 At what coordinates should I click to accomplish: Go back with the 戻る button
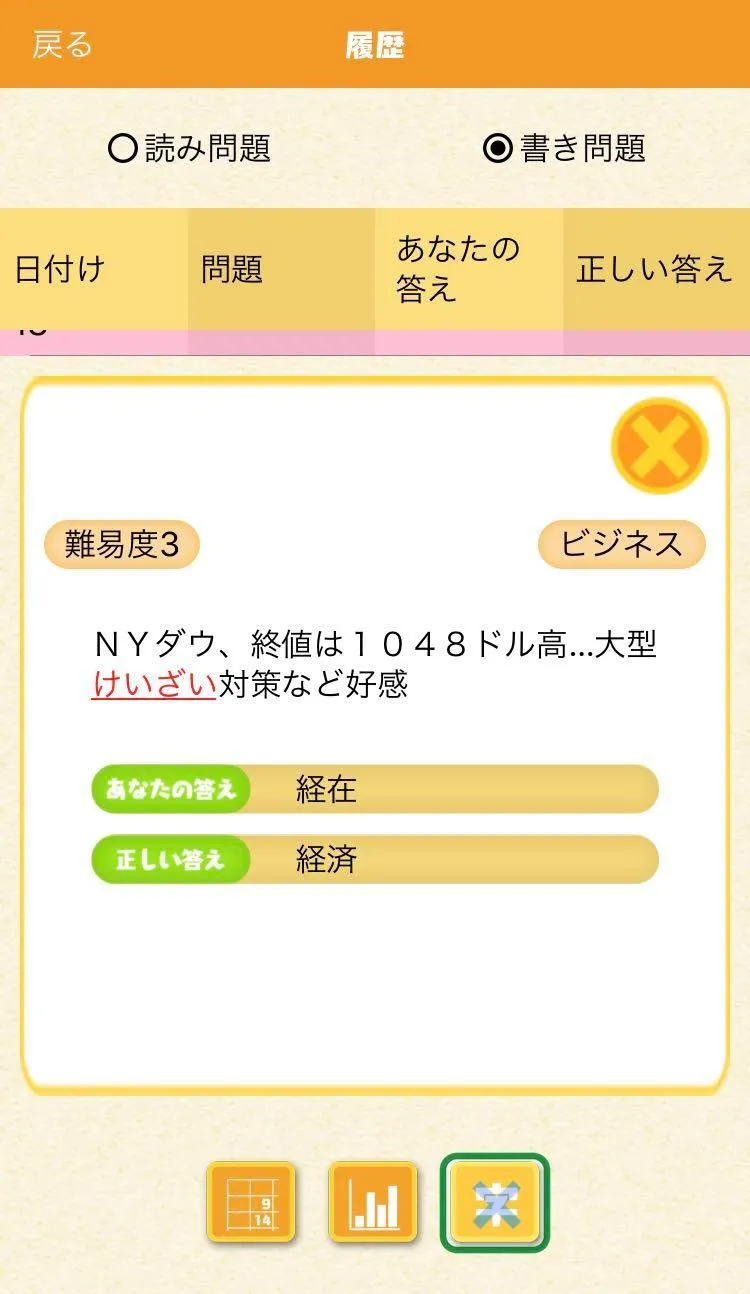tap(62, 45)
